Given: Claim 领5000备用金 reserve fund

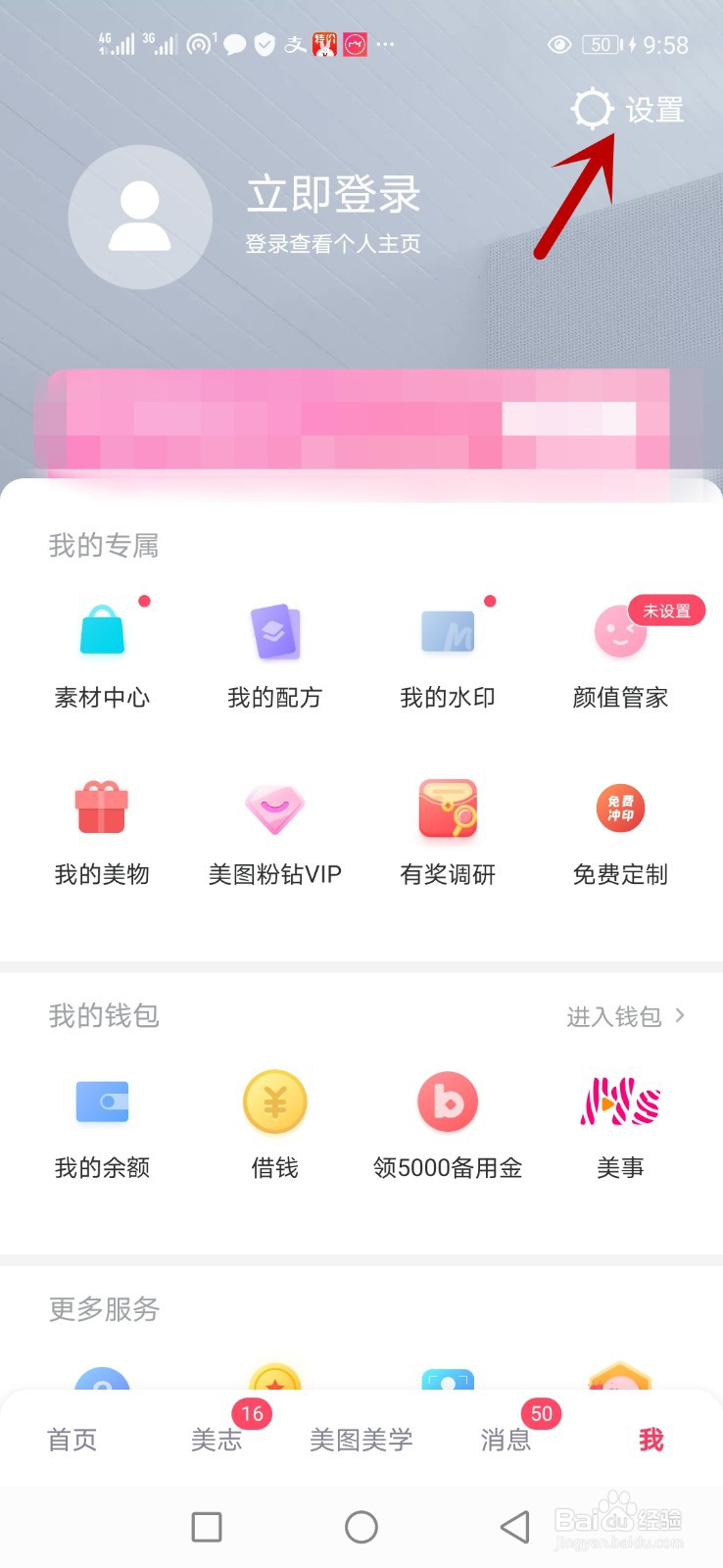Looking at the screenshot, I should [x=448, y=1117].
